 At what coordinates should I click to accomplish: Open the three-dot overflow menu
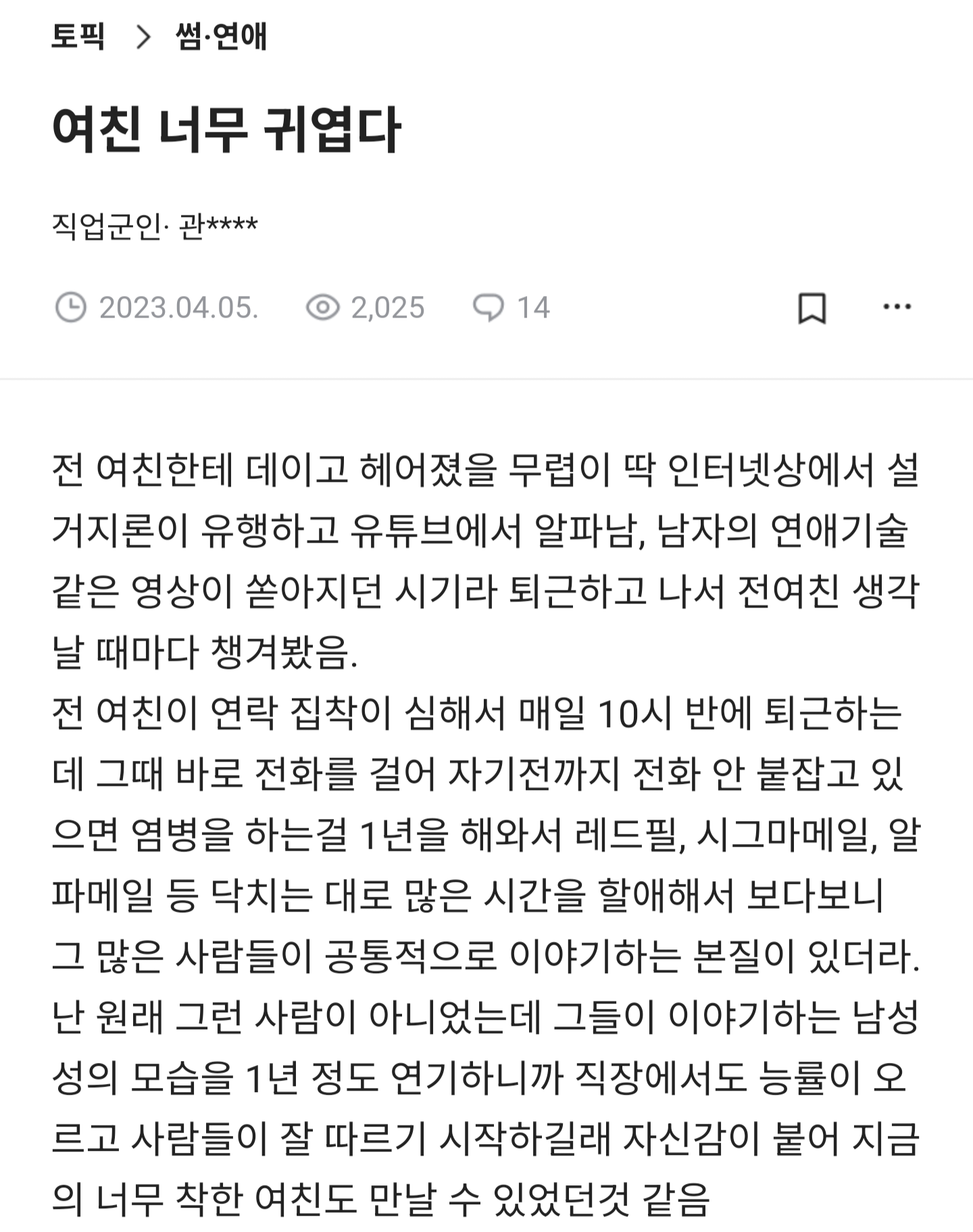[x=897, y=307]
